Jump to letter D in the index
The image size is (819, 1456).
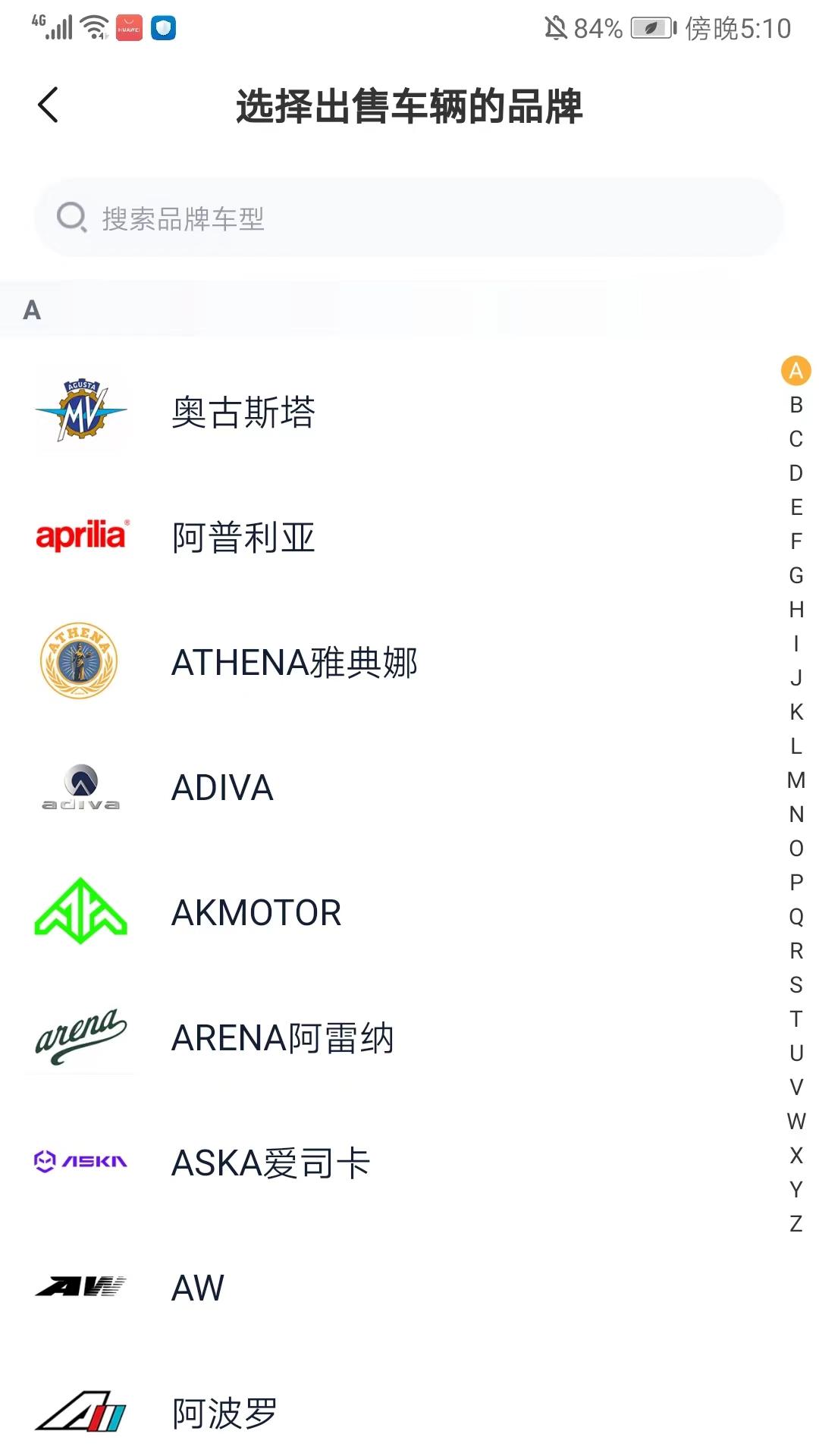point(795,473)
